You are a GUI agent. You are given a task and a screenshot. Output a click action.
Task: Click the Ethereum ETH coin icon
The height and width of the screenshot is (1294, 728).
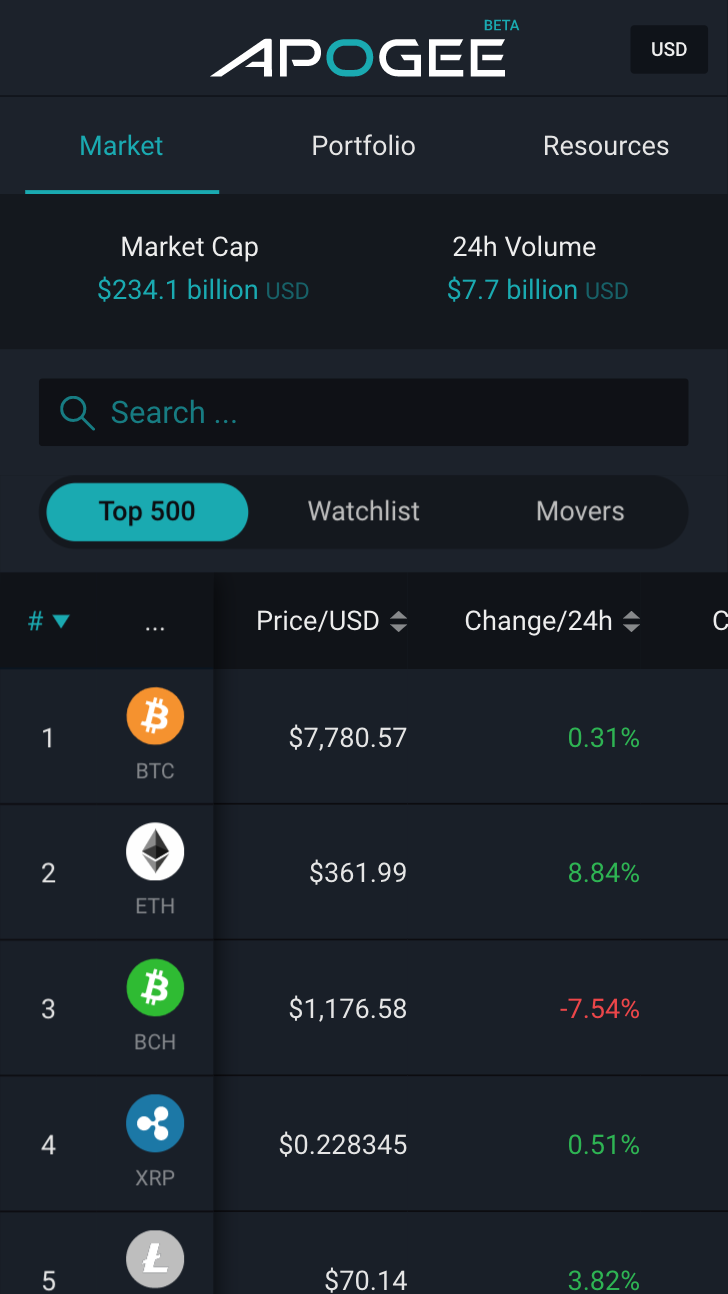(x=155, y=851)
